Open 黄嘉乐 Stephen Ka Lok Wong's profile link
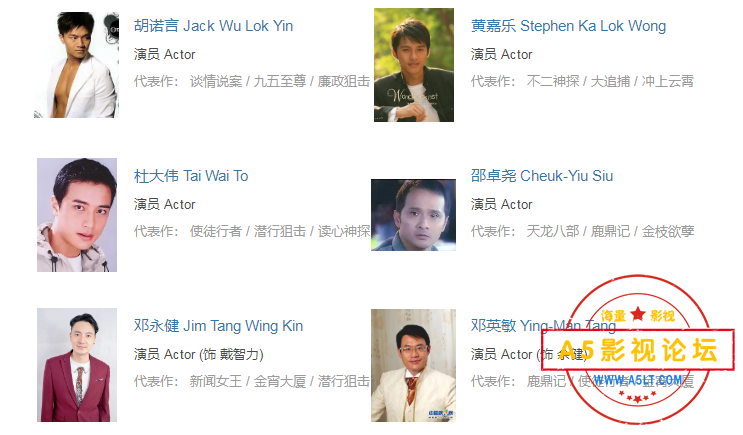The image size is (743, 435). point(568,26)
